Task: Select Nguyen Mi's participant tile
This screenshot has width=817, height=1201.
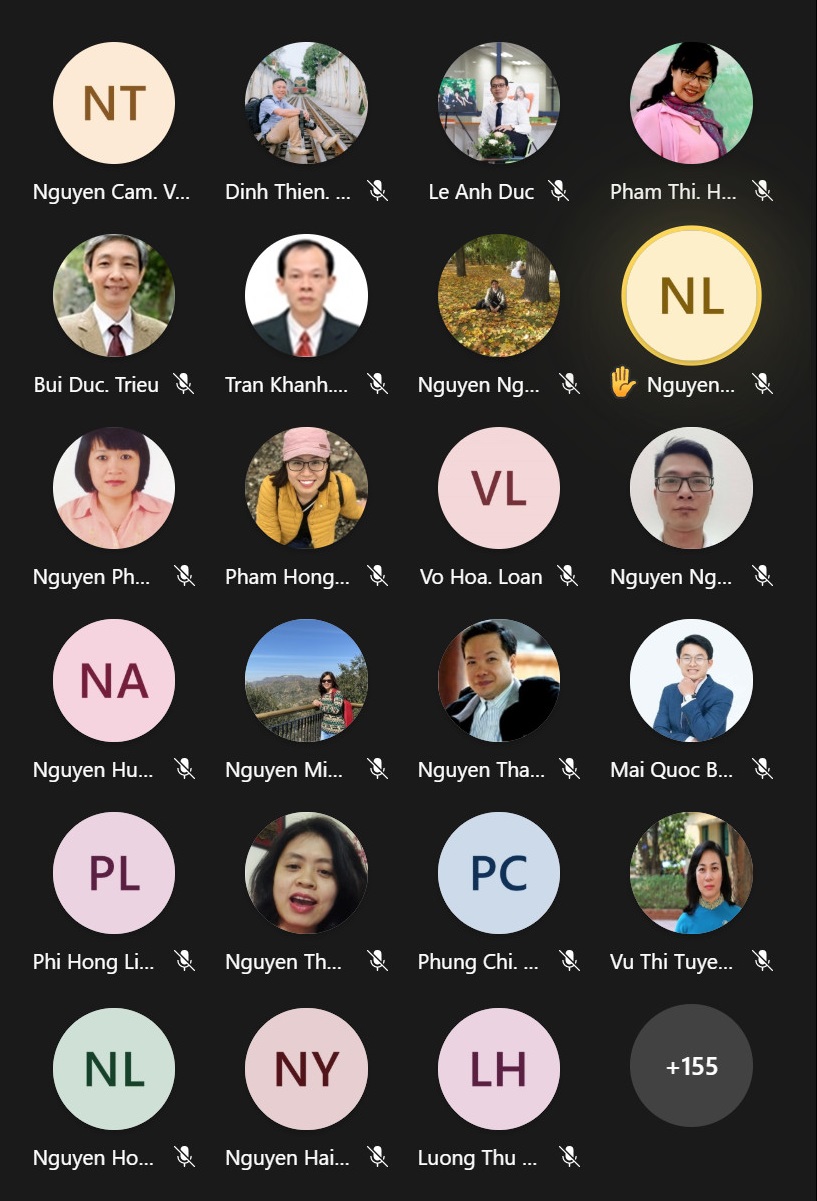Action: [x=306, y=681]
